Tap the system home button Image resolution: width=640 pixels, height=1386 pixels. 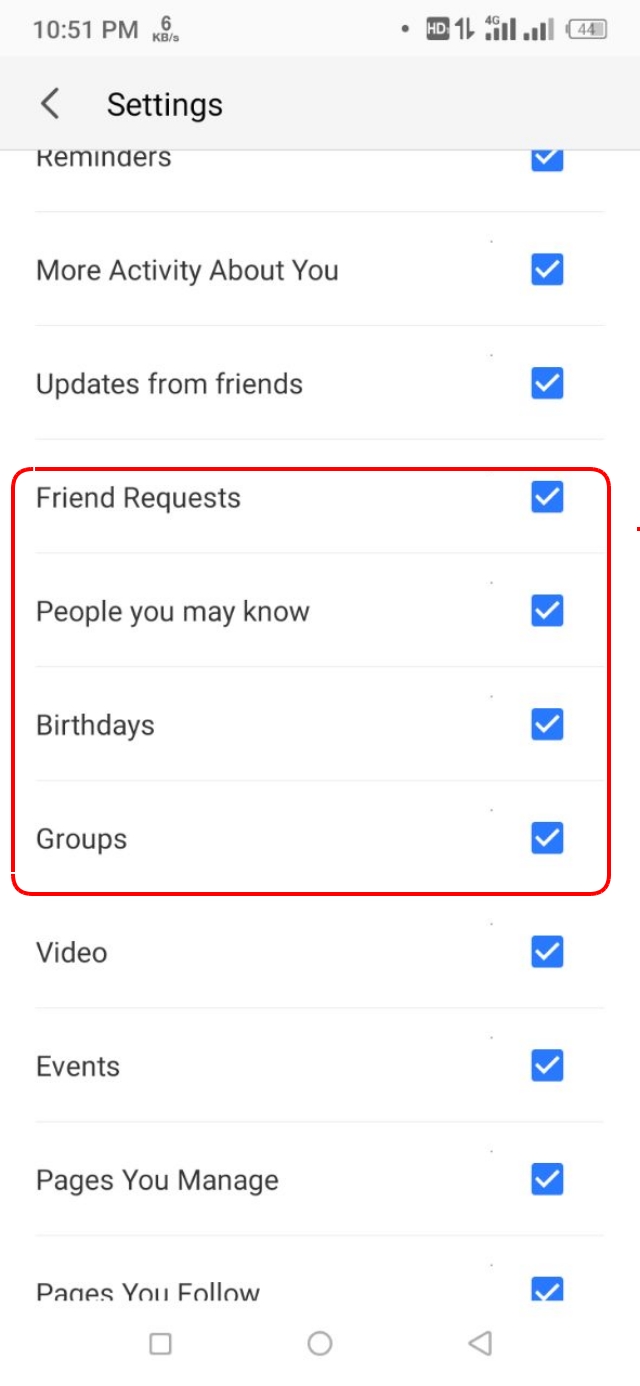point(320,1343)
